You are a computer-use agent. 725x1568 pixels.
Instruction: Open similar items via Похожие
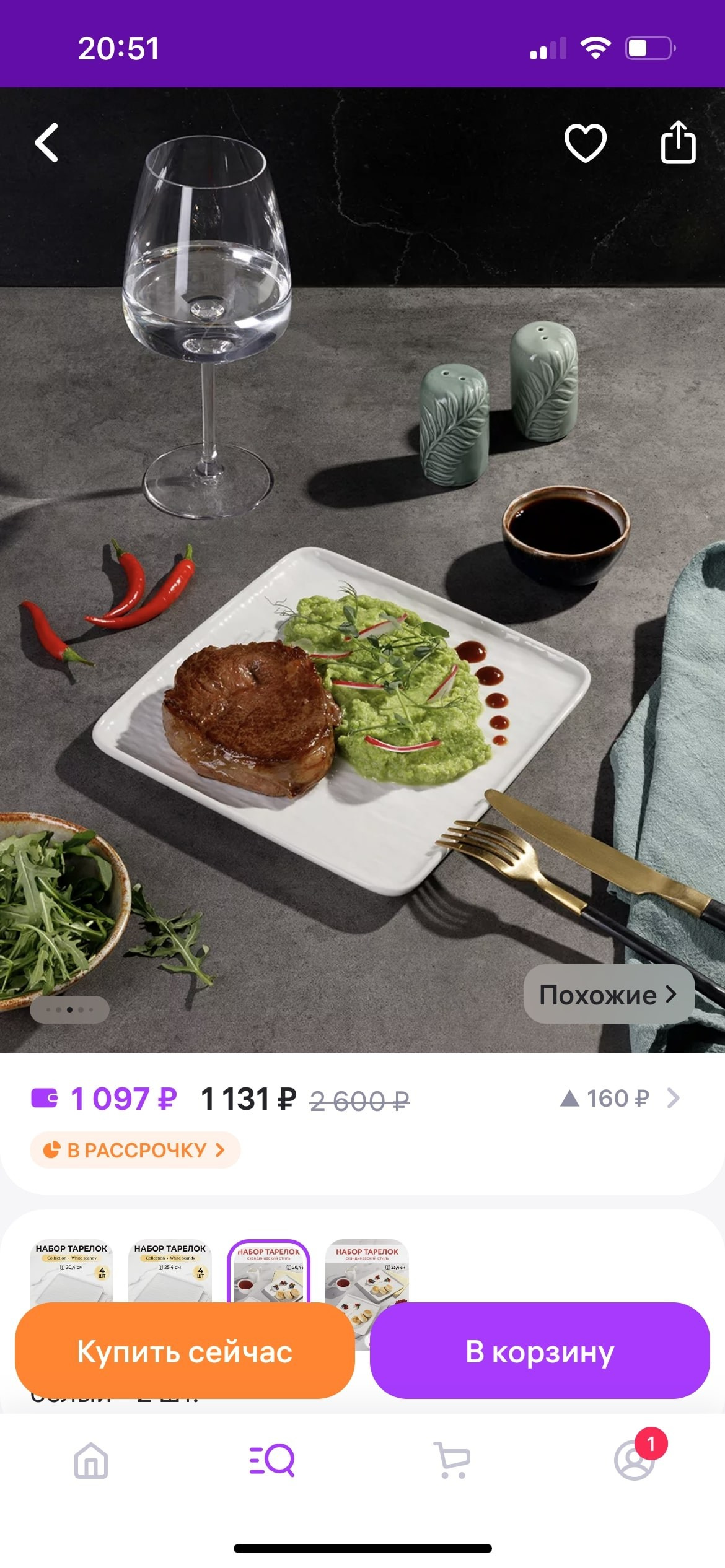(609, 995)
